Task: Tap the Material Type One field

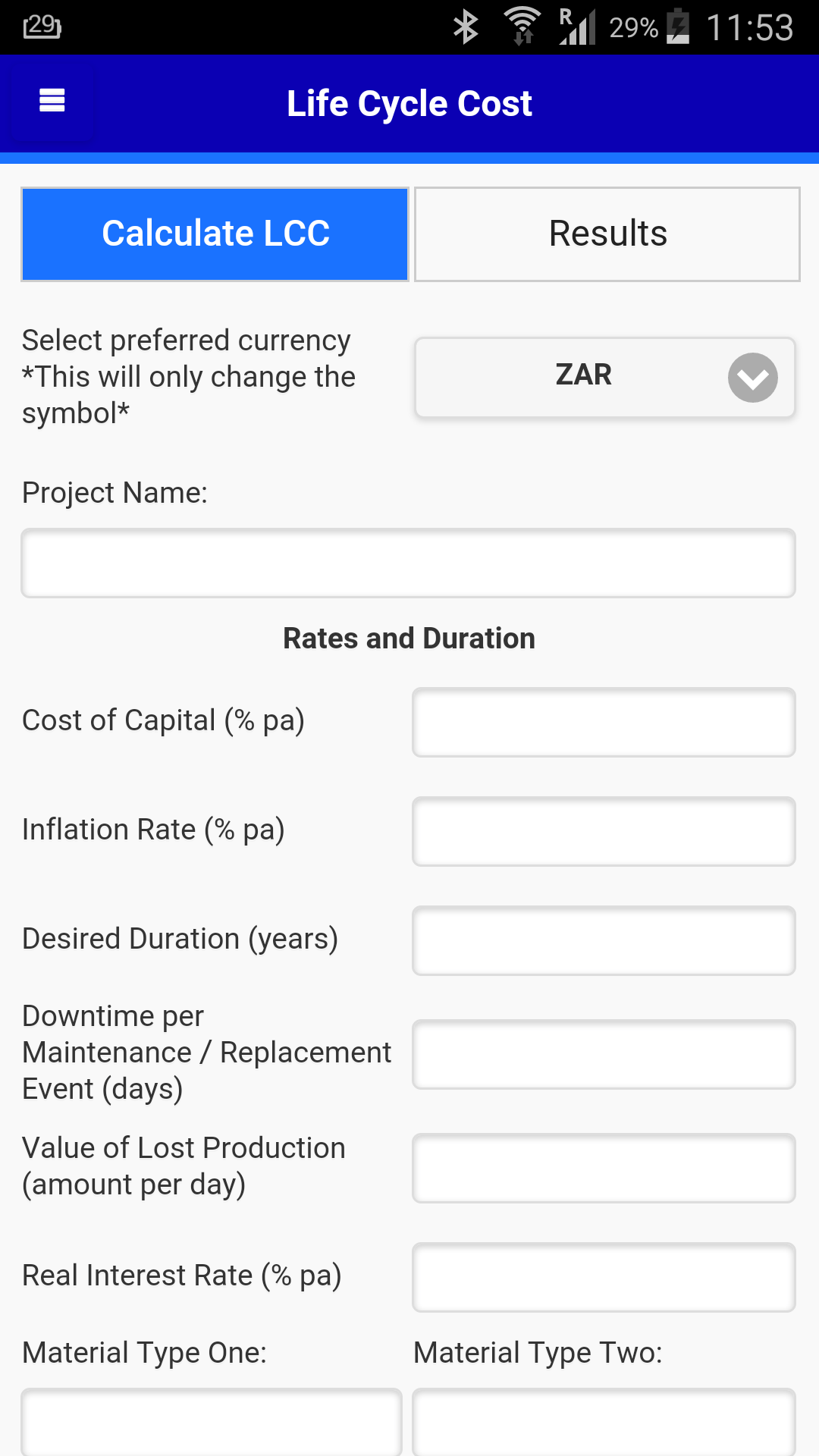Action: 212,1423
